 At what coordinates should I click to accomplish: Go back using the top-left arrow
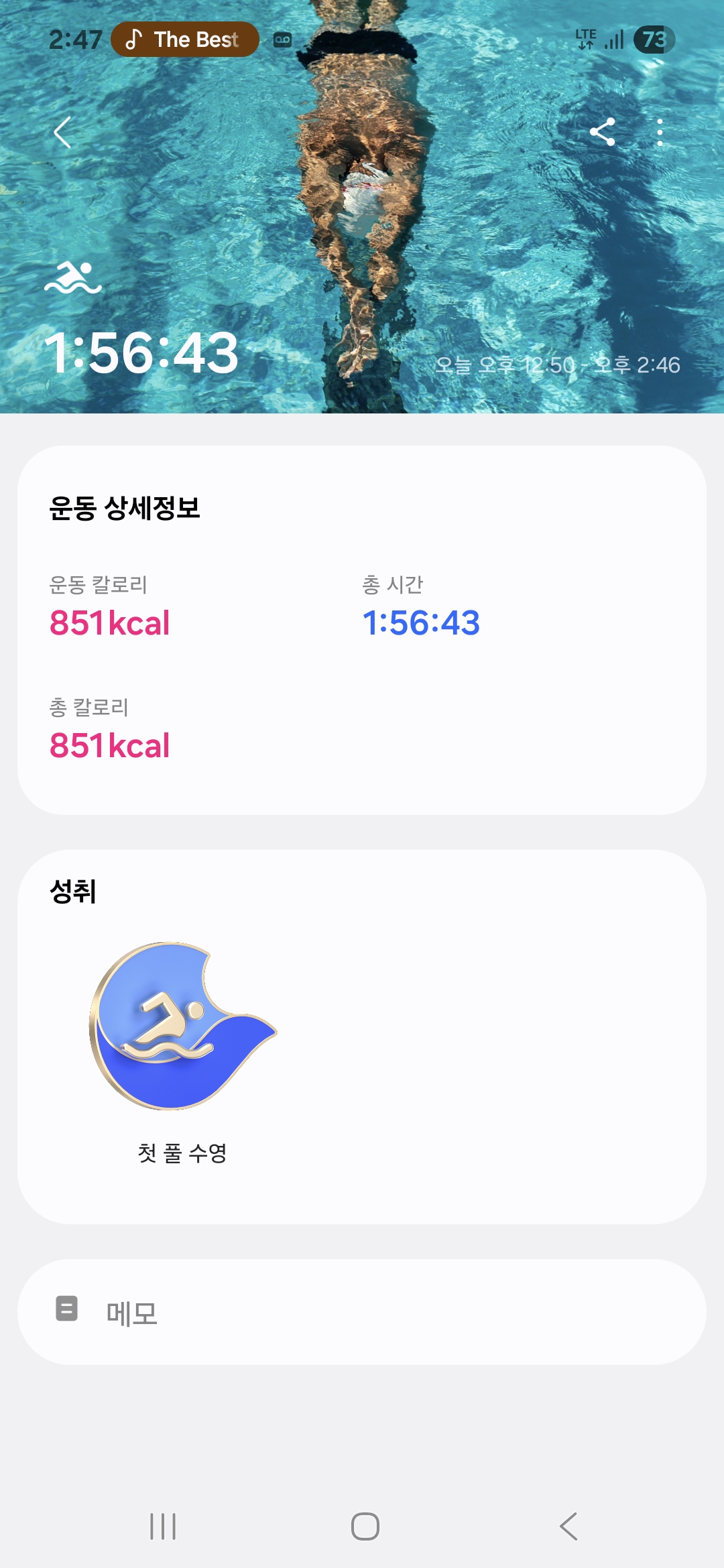[x=62, y=132]
